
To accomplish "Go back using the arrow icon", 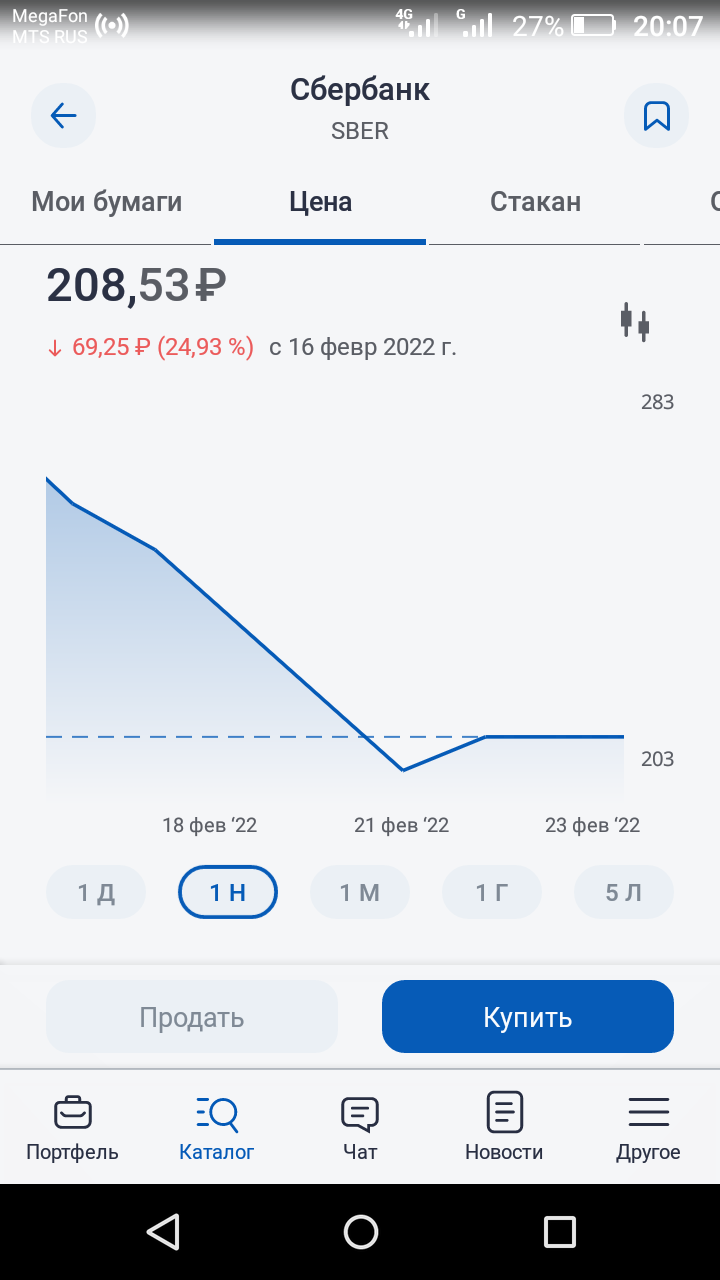I will point(63,116).
